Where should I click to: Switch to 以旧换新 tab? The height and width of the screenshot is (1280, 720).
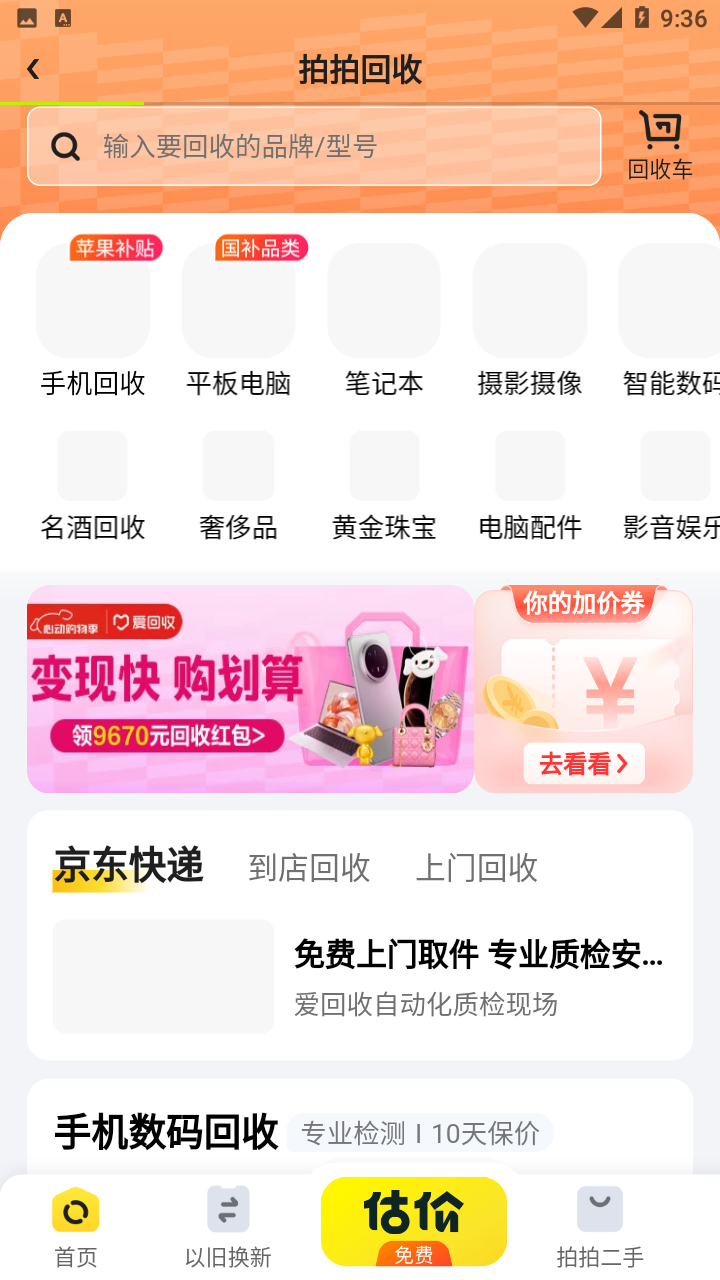point(228,1227)
